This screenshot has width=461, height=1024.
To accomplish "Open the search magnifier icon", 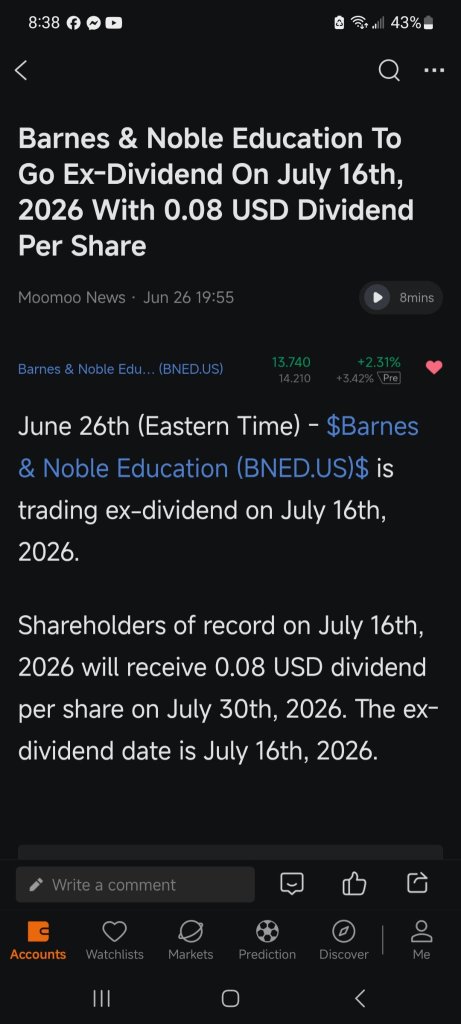I will 389,70.
